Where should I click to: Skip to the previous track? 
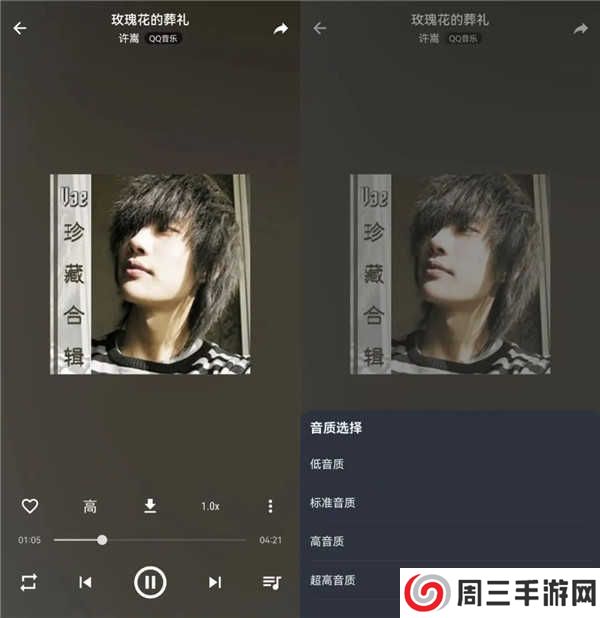(86, 582)
